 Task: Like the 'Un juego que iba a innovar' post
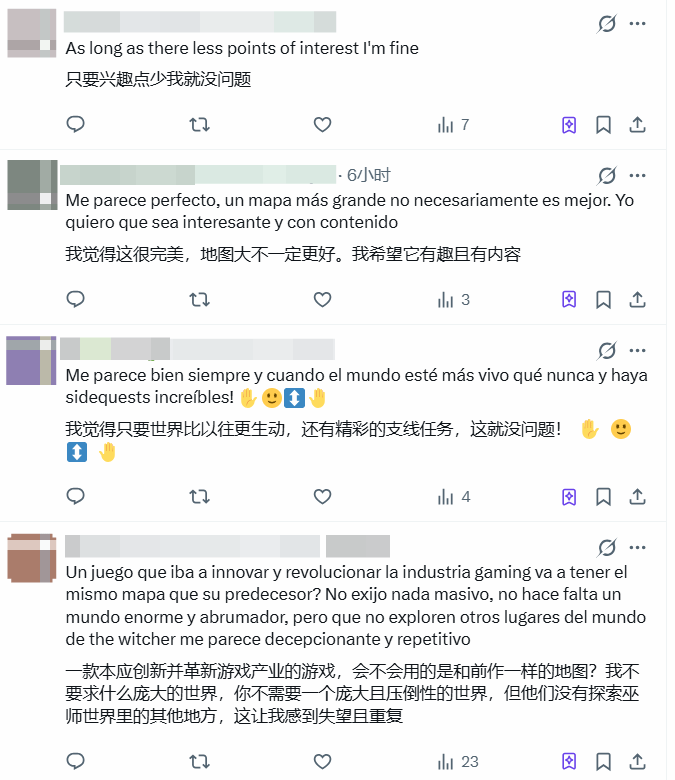(322, 761)
